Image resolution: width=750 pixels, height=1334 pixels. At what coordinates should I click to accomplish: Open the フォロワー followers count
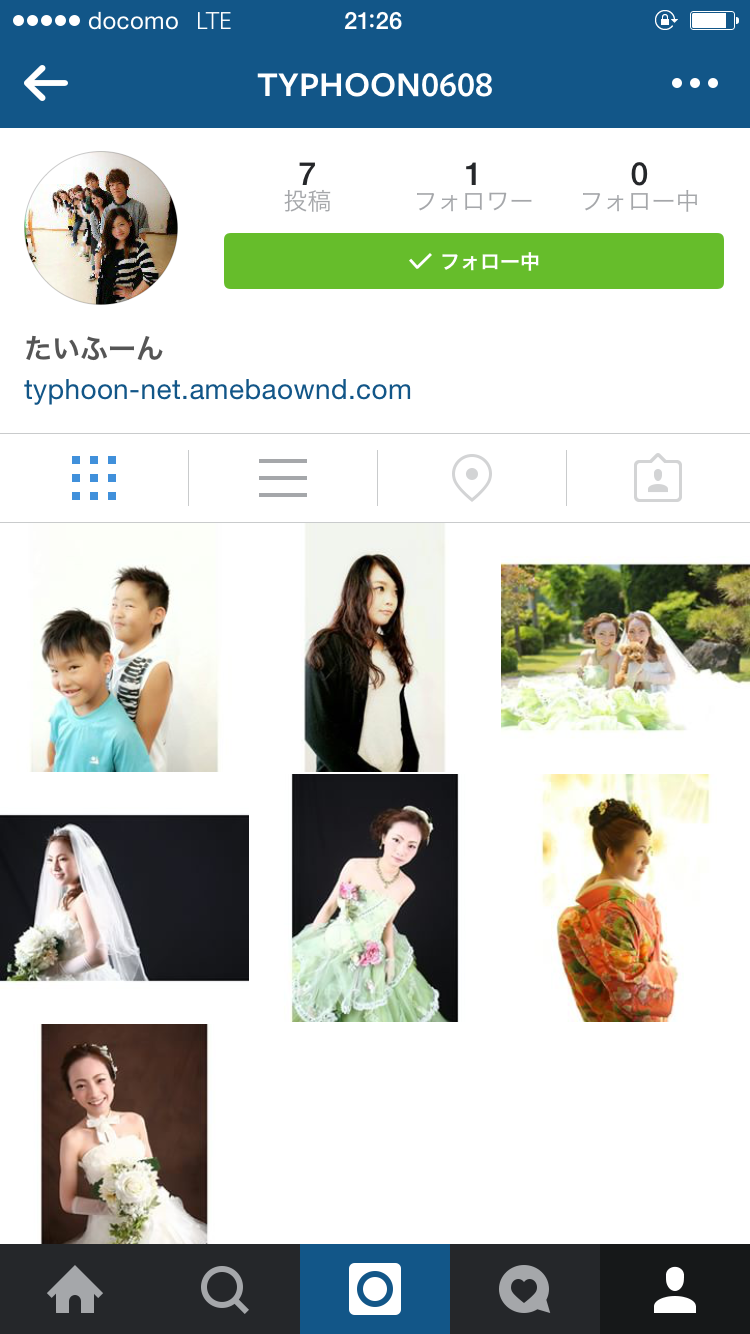(473, 187)
